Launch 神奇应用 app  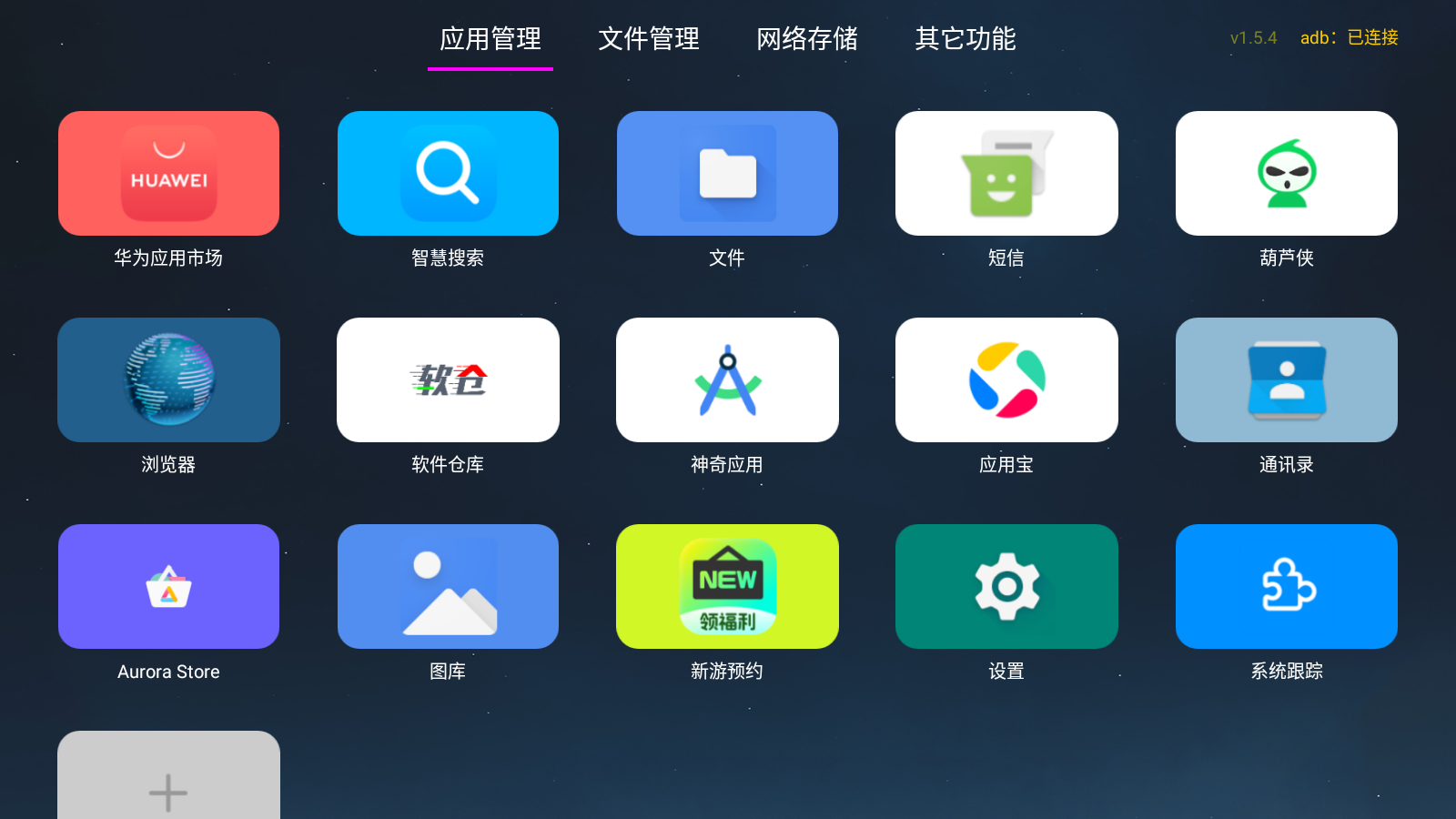coord(727,380)
